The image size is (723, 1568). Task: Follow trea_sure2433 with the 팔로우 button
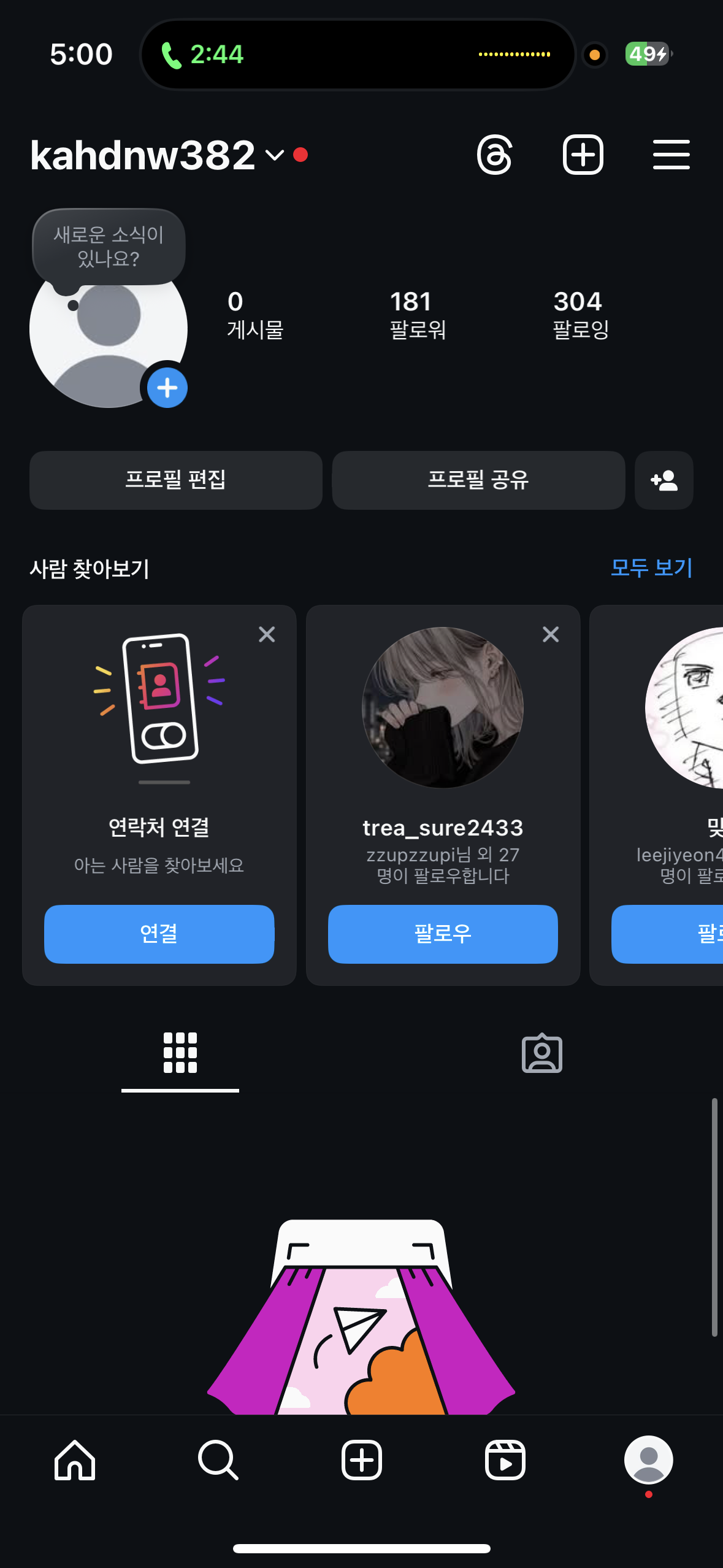(x=443, y=934)
